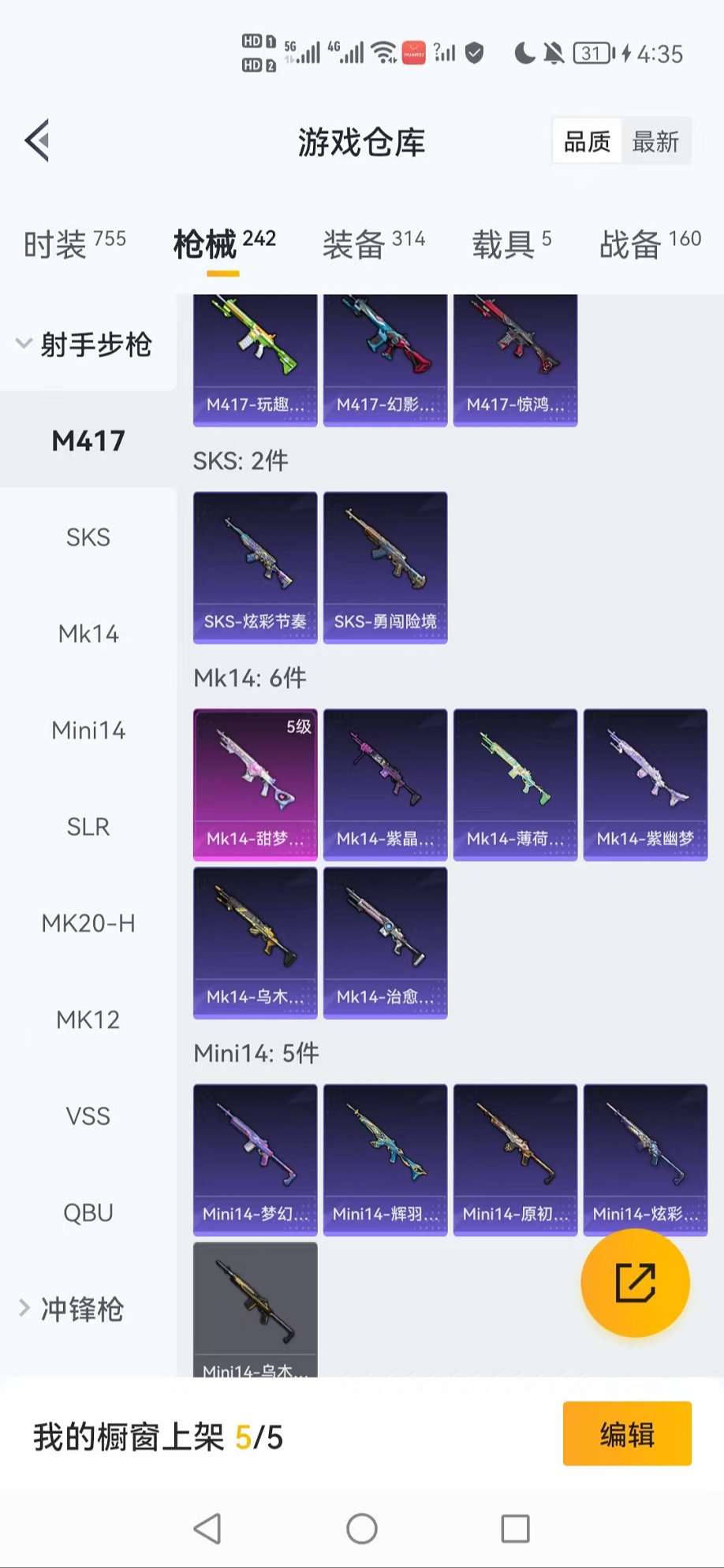View the SKS-勇闯险境 skin

click(385, 568)
